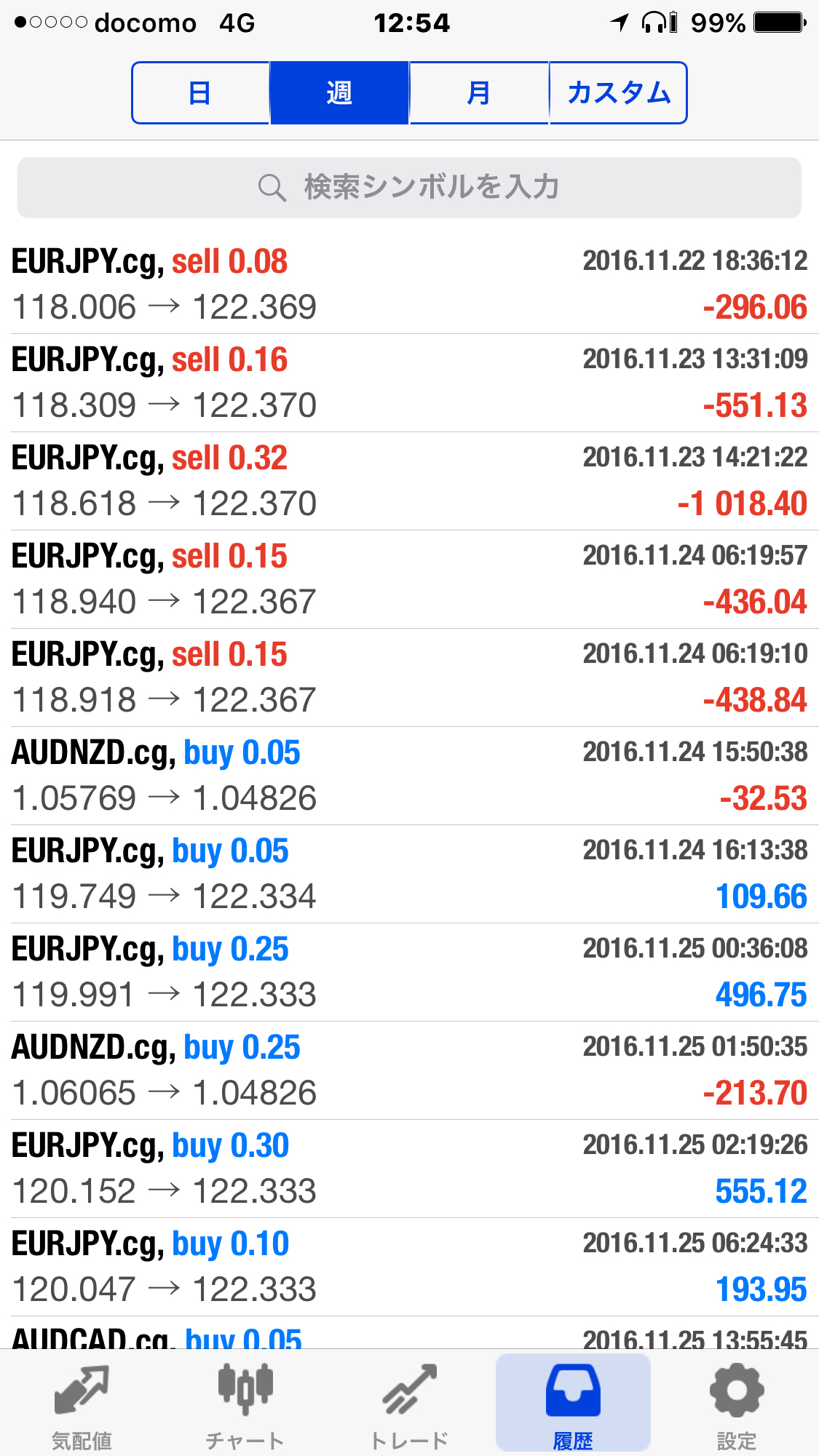Viewport: 819px width, 1456px height.
Task: Open the 設定 settings tab
Action: coord(737,1404)
